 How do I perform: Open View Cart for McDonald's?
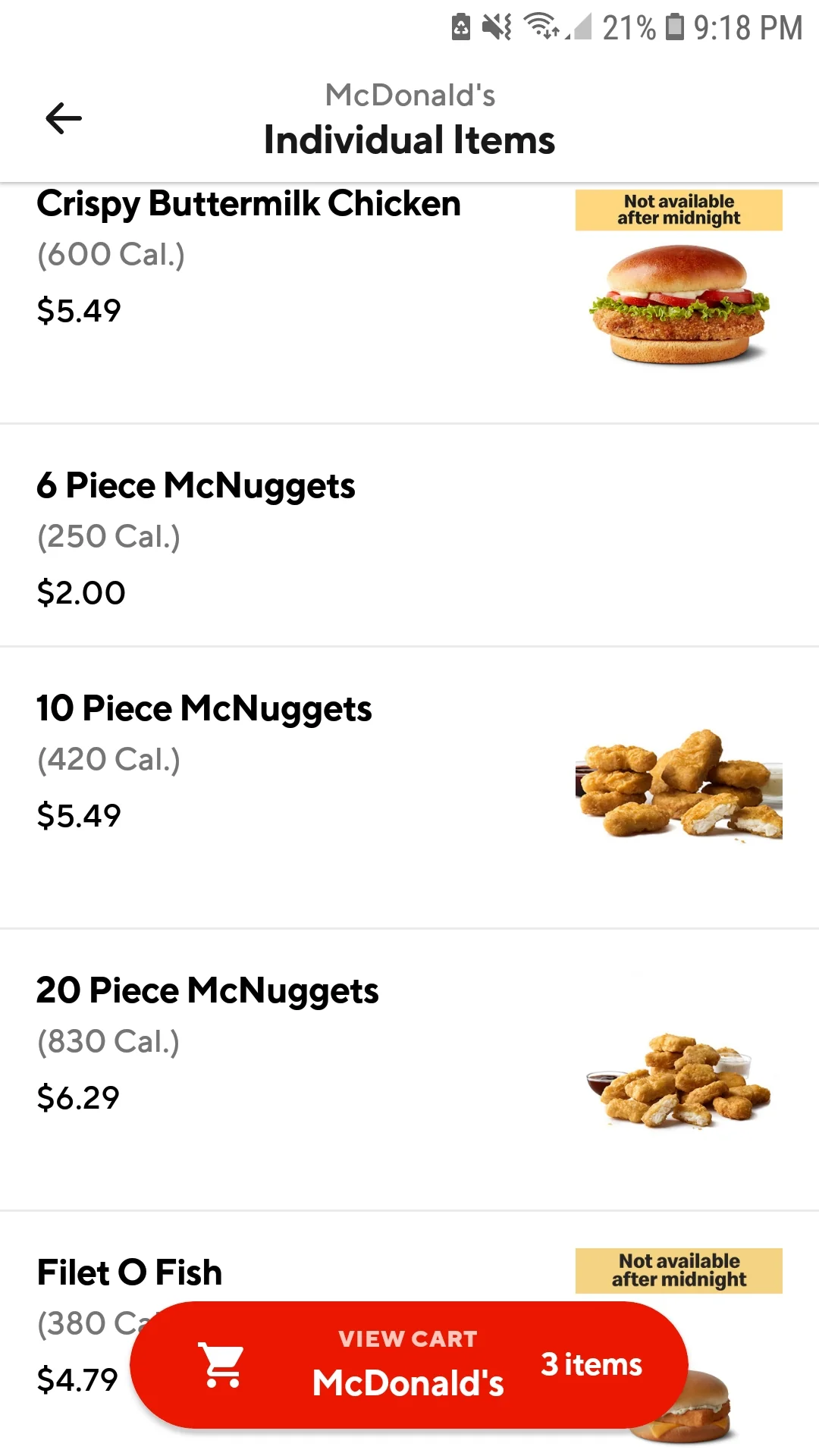pos(409,1365)
